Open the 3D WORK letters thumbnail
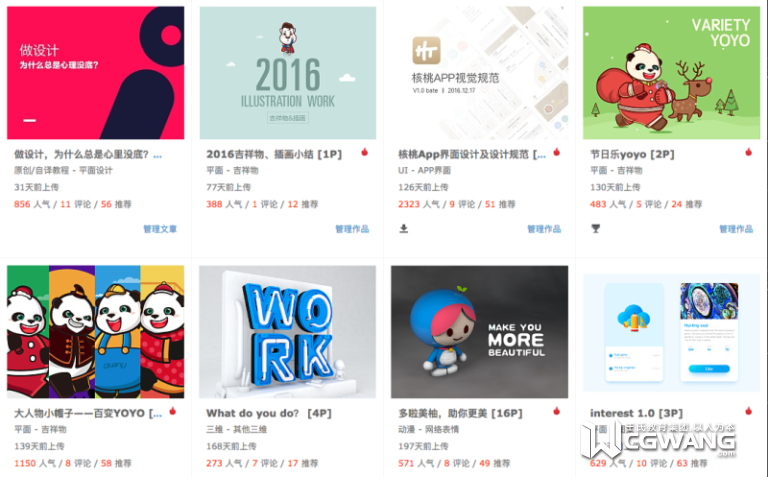Viewport: 768px width, 477px height. click(x=287, y=331)
